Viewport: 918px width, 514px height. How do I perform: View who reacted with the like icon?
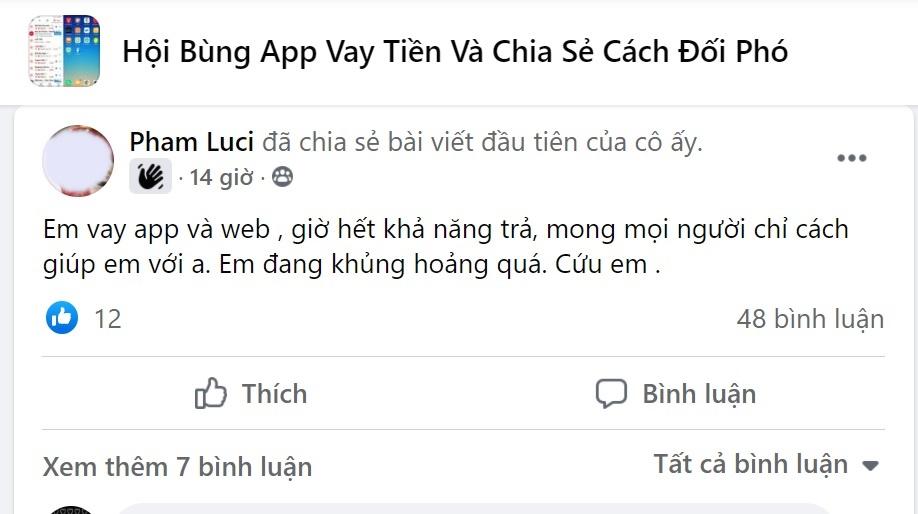[62, 319]
